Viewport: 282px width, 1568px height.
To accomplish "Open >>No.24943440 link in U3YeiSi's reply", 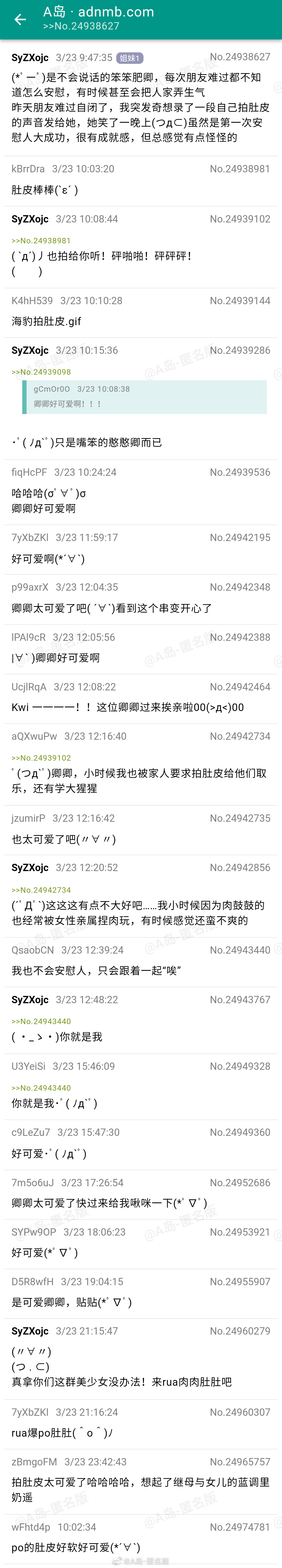I will [41, 1088].
